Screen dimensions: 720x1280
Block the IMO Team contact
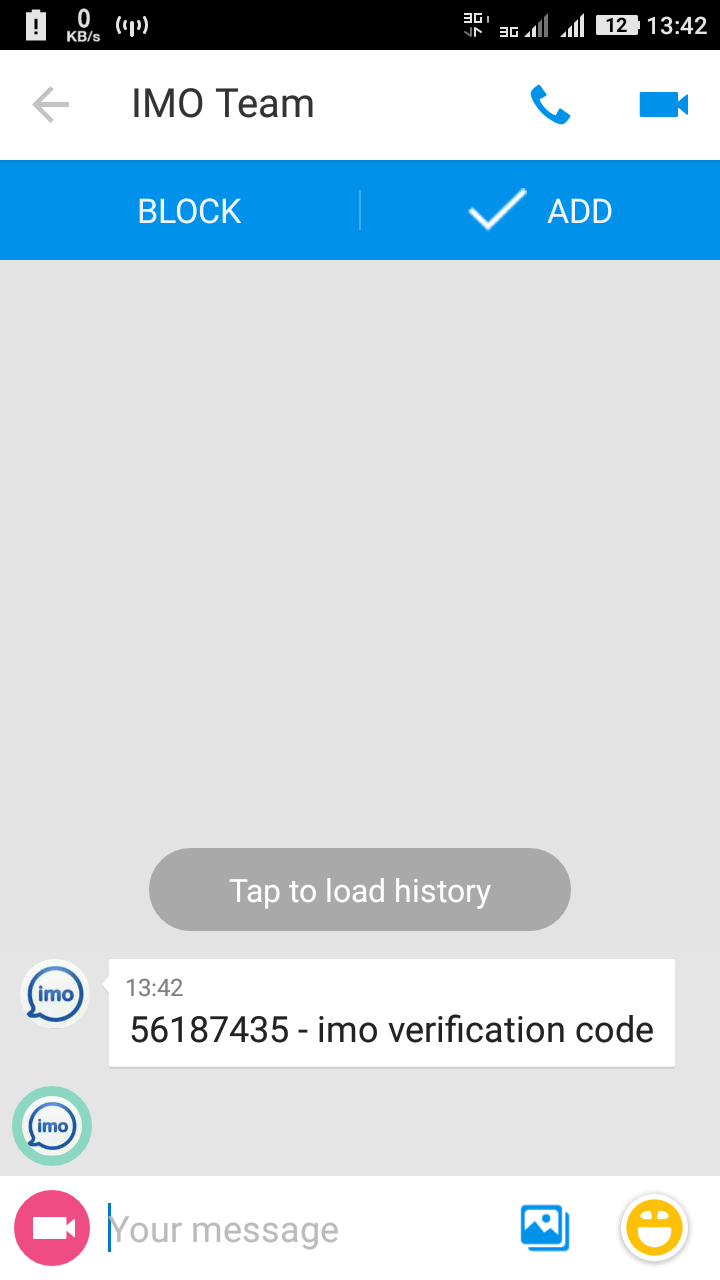[189, 211]
